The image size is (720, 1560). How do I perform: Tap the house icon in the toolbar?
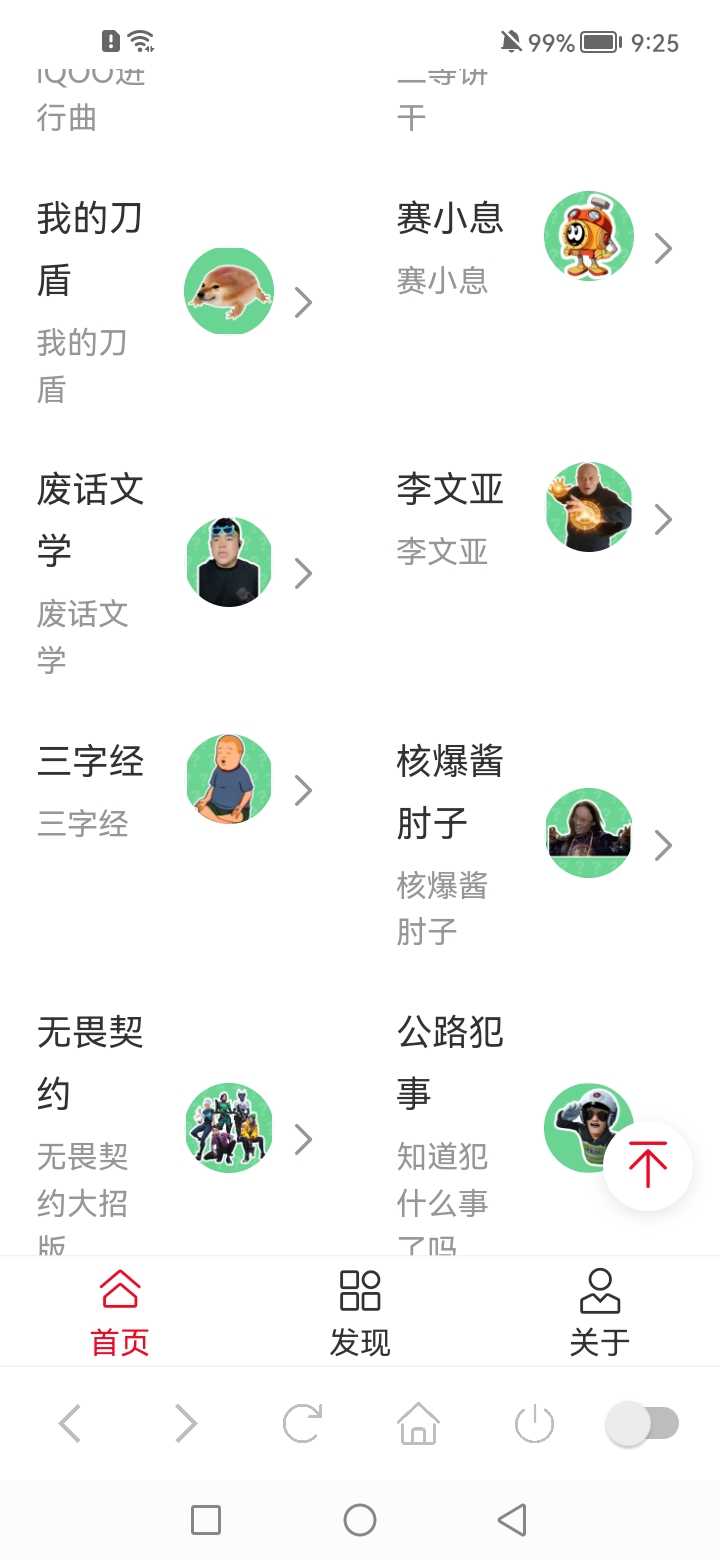pyautogui.click(x=418, y=1423)
